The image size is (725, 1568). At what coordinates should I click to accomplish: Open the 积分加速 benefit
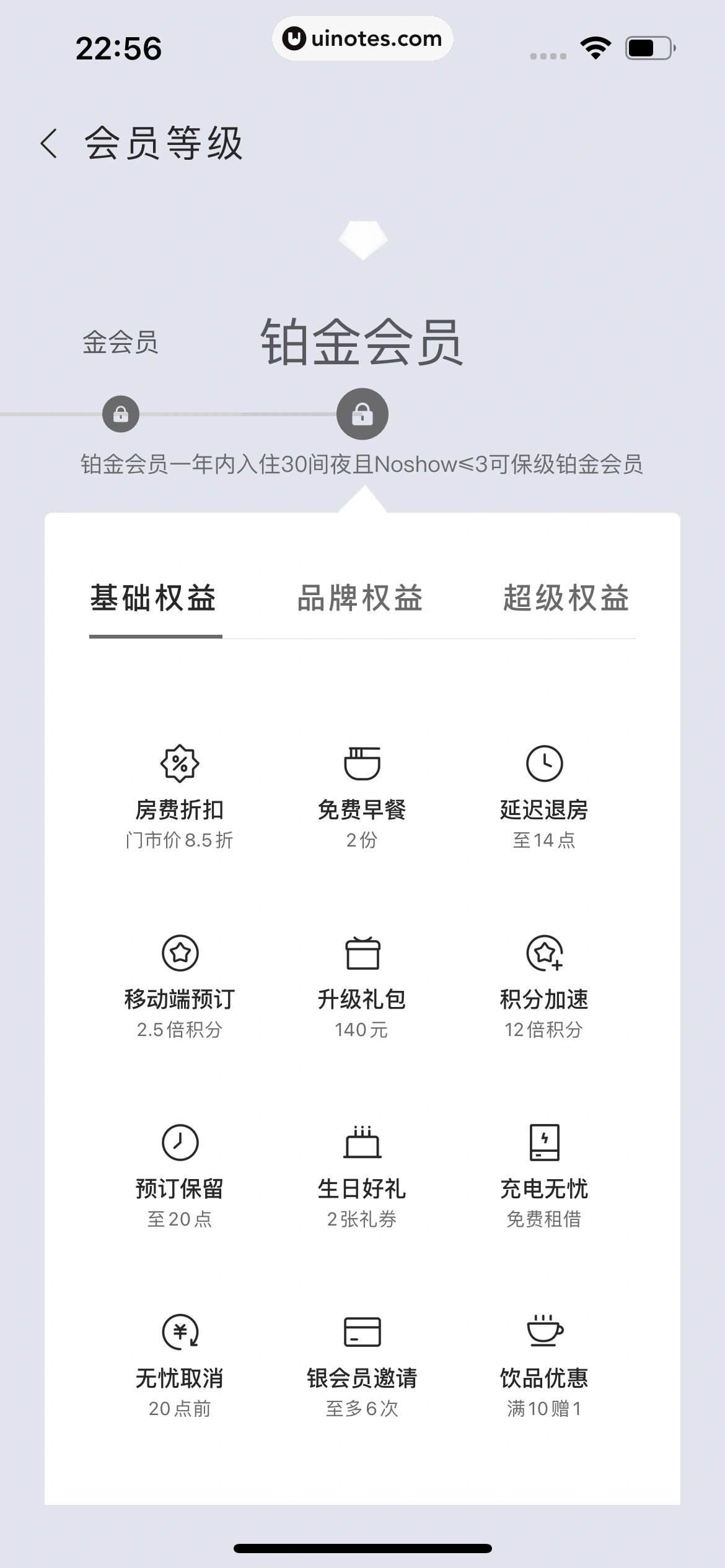(x=544, y=986)
